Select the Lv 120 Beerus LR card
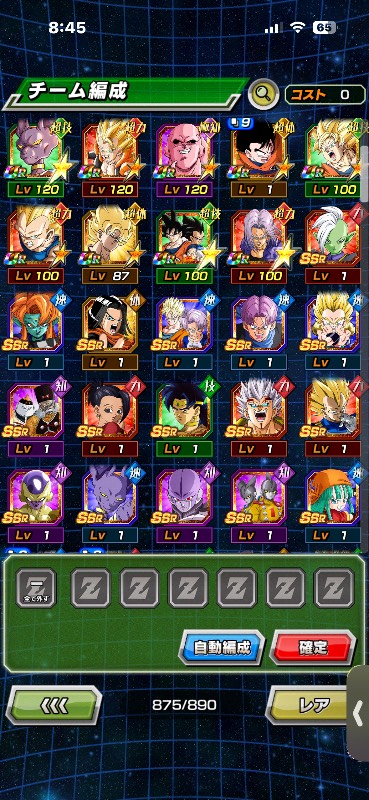 [x=36, y=159]
